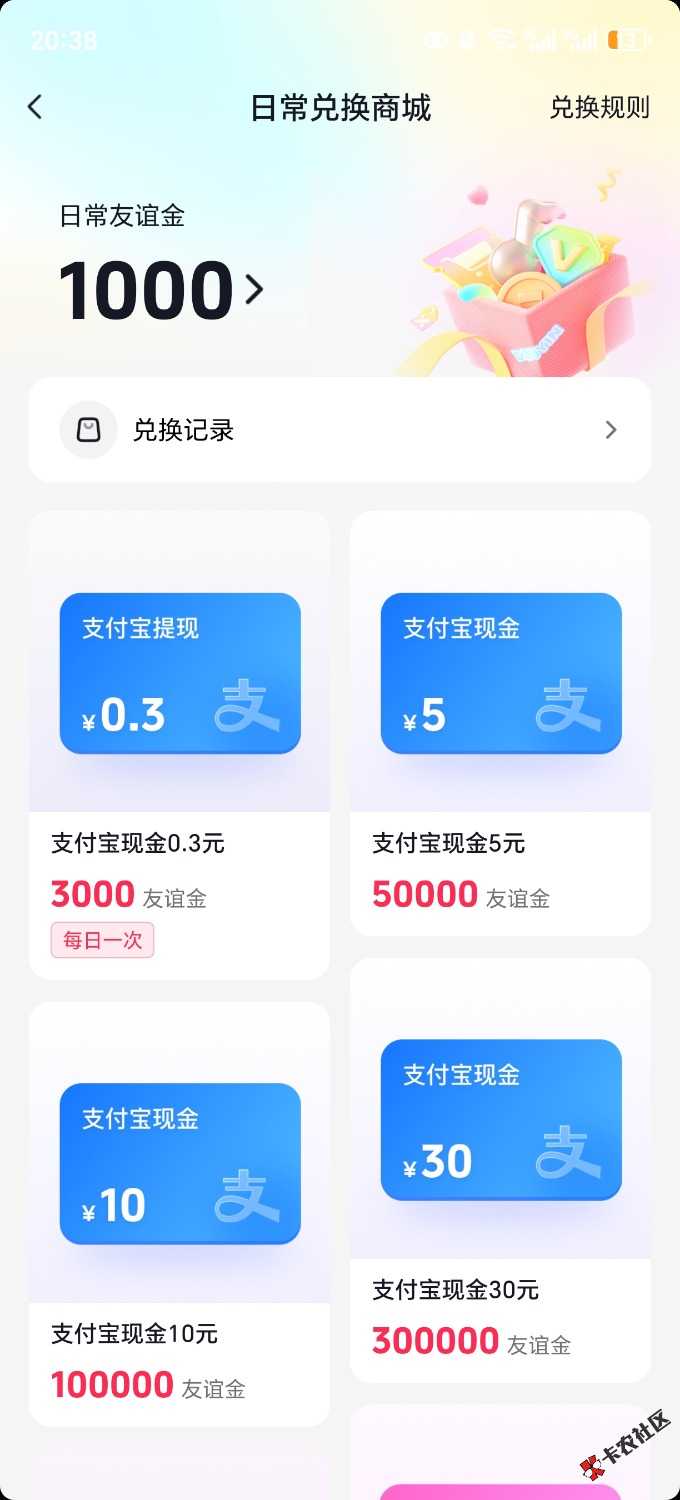Redeem the 支付宝现金30元 reward card

point(500,1170)
